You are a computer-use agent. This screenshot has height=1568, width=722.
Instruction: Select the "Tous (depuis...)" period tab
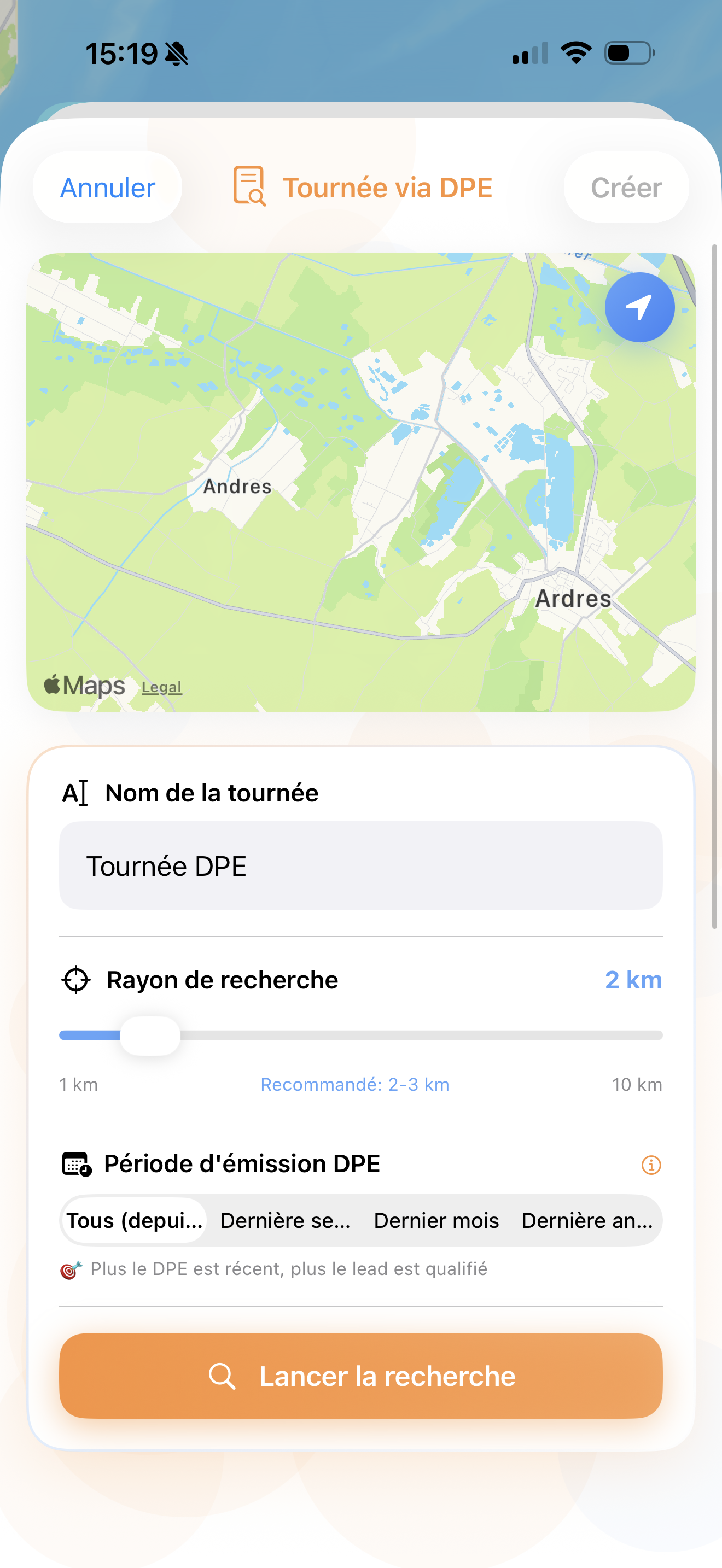click(133, 1220)
